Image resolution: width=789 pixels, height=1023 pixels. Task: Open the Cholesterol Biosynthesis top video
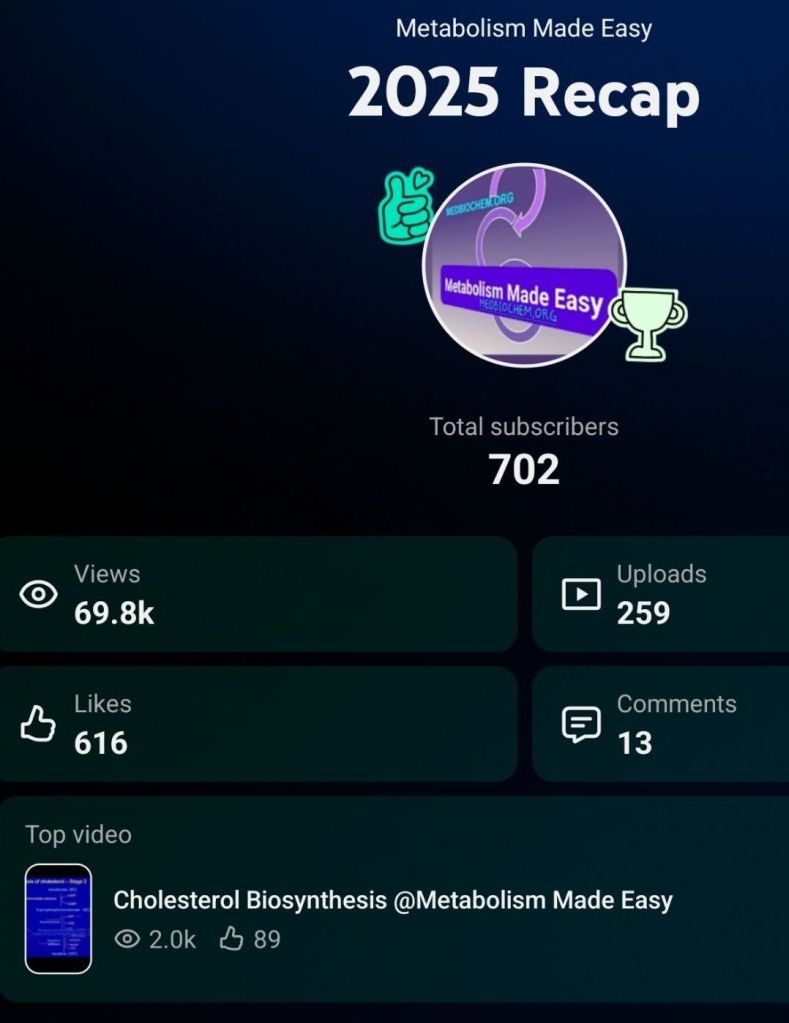[x=392, y=900]
